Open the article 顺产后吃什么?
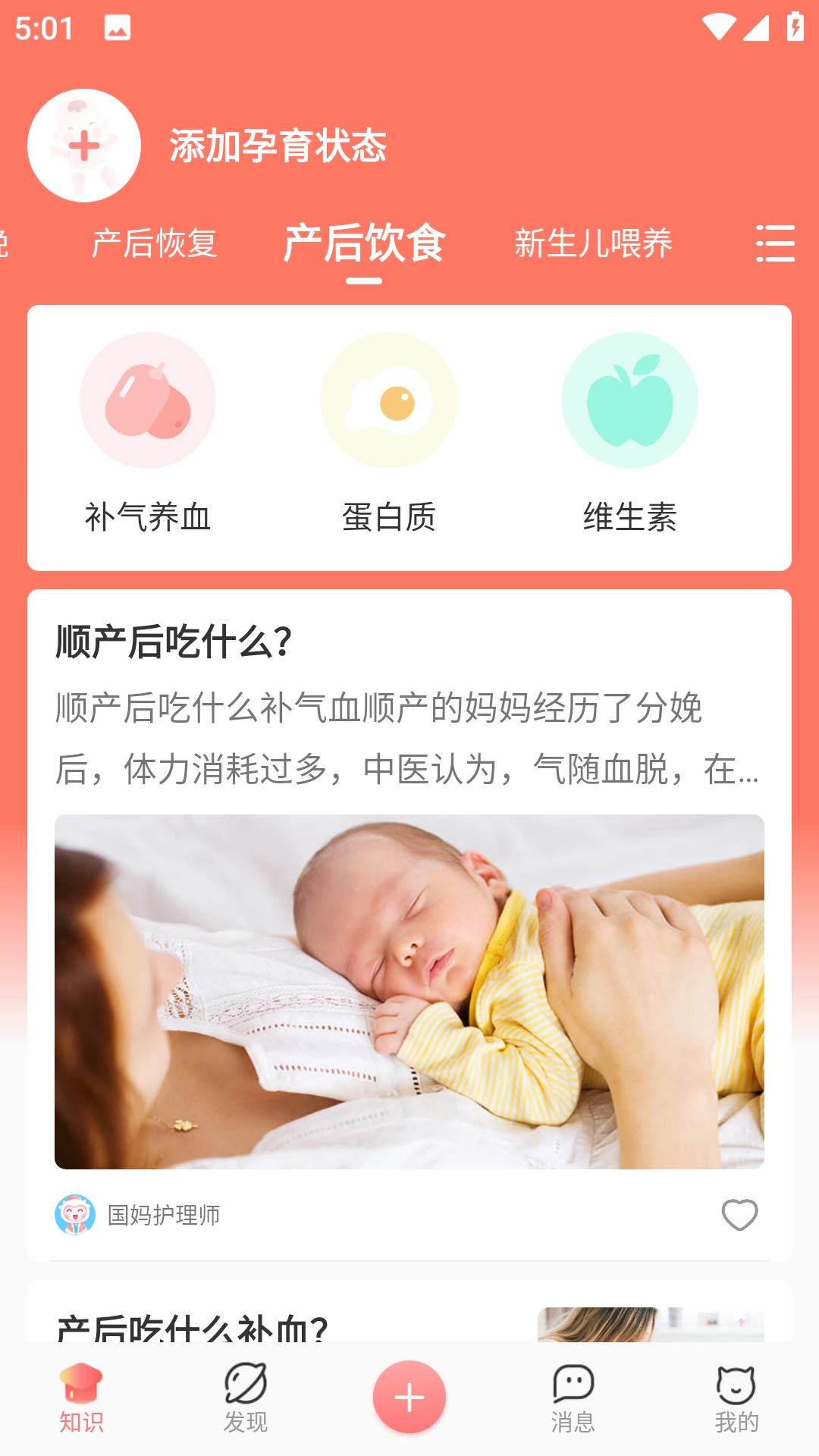This screenshot has height=1456, width=819. [174, 642]
